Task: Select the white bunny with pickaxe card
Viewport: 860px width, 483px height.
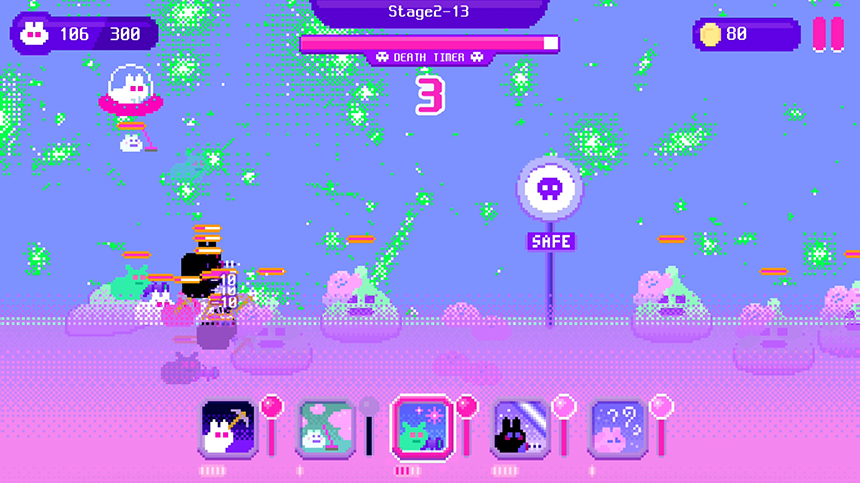Action: tap(228, 430)
